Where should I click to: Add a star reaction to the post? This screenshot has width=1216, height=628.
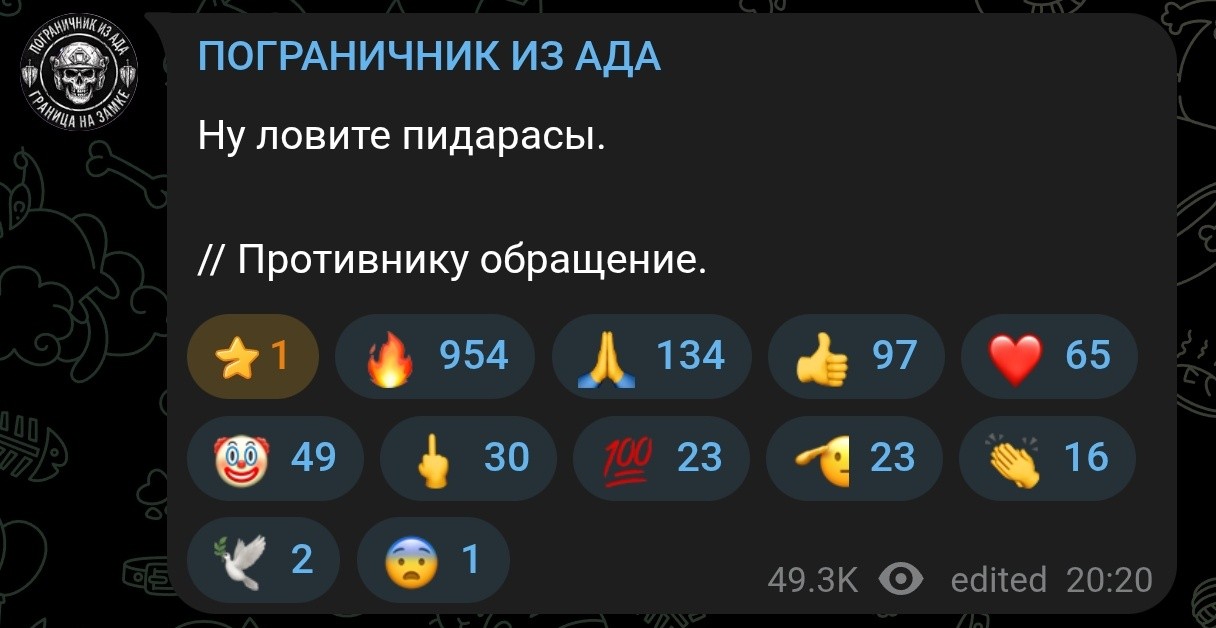click(252, 356)
